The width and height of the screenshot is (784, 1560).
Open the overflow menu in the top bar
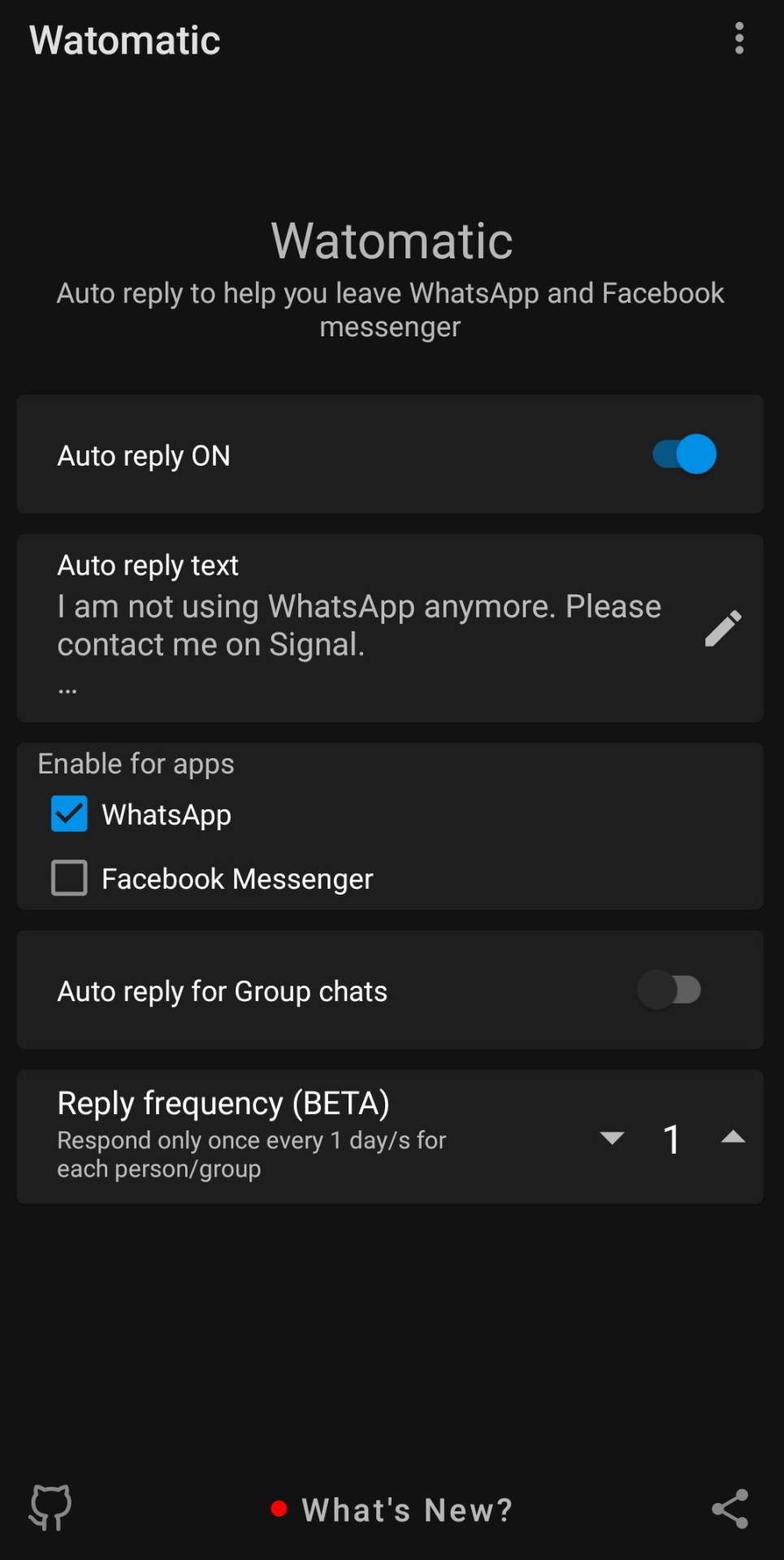point(739,37)
